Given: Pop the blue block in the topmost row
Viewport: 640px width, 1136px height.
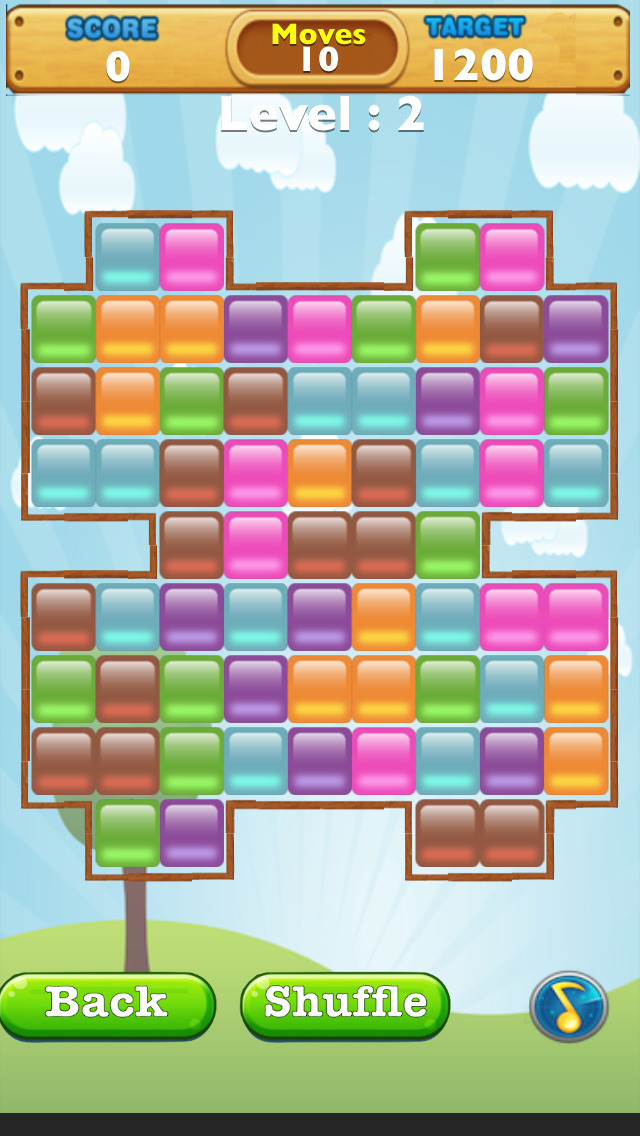Looking at the screenshot, I should [128, 256].
